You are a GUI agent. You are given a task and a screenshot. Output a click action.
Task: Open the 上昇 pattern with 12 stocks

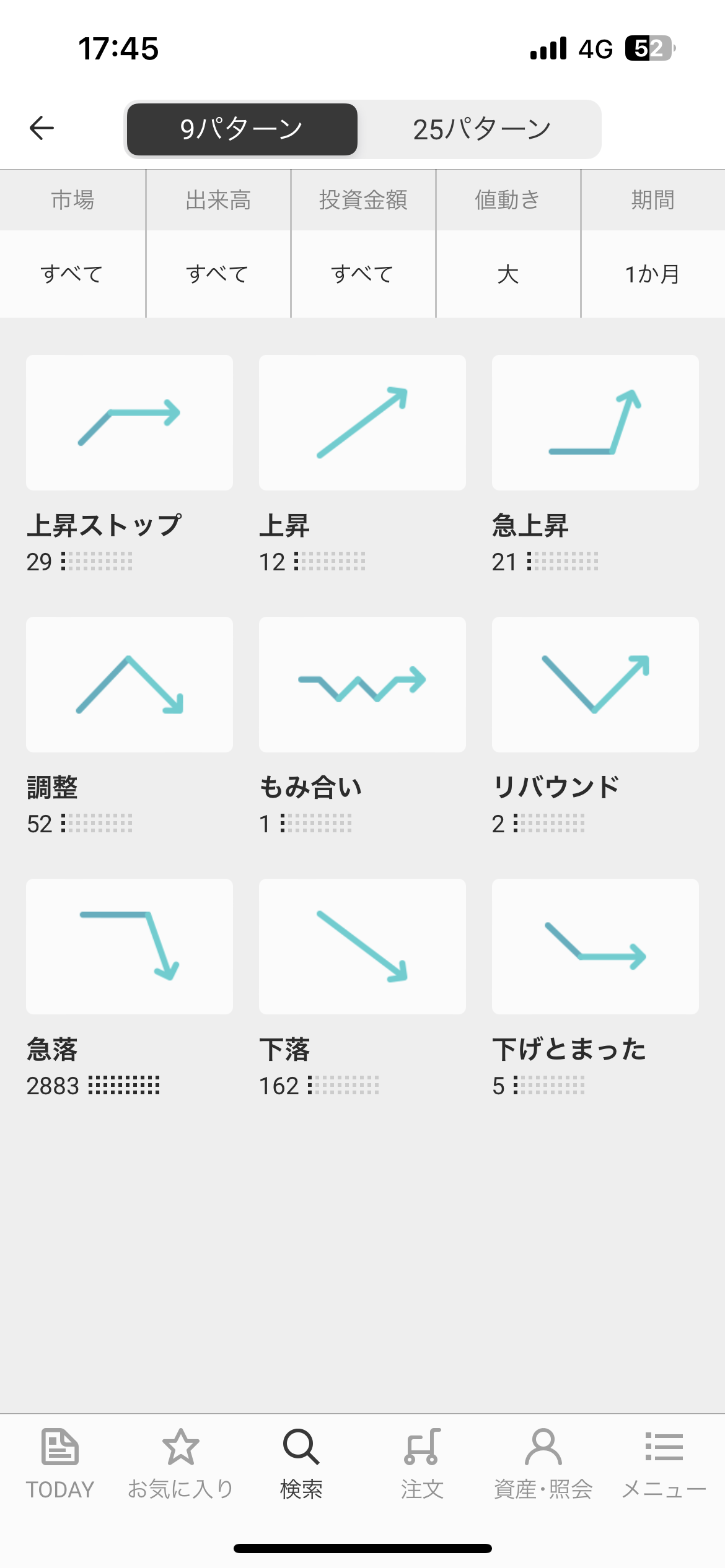(362, 423)
